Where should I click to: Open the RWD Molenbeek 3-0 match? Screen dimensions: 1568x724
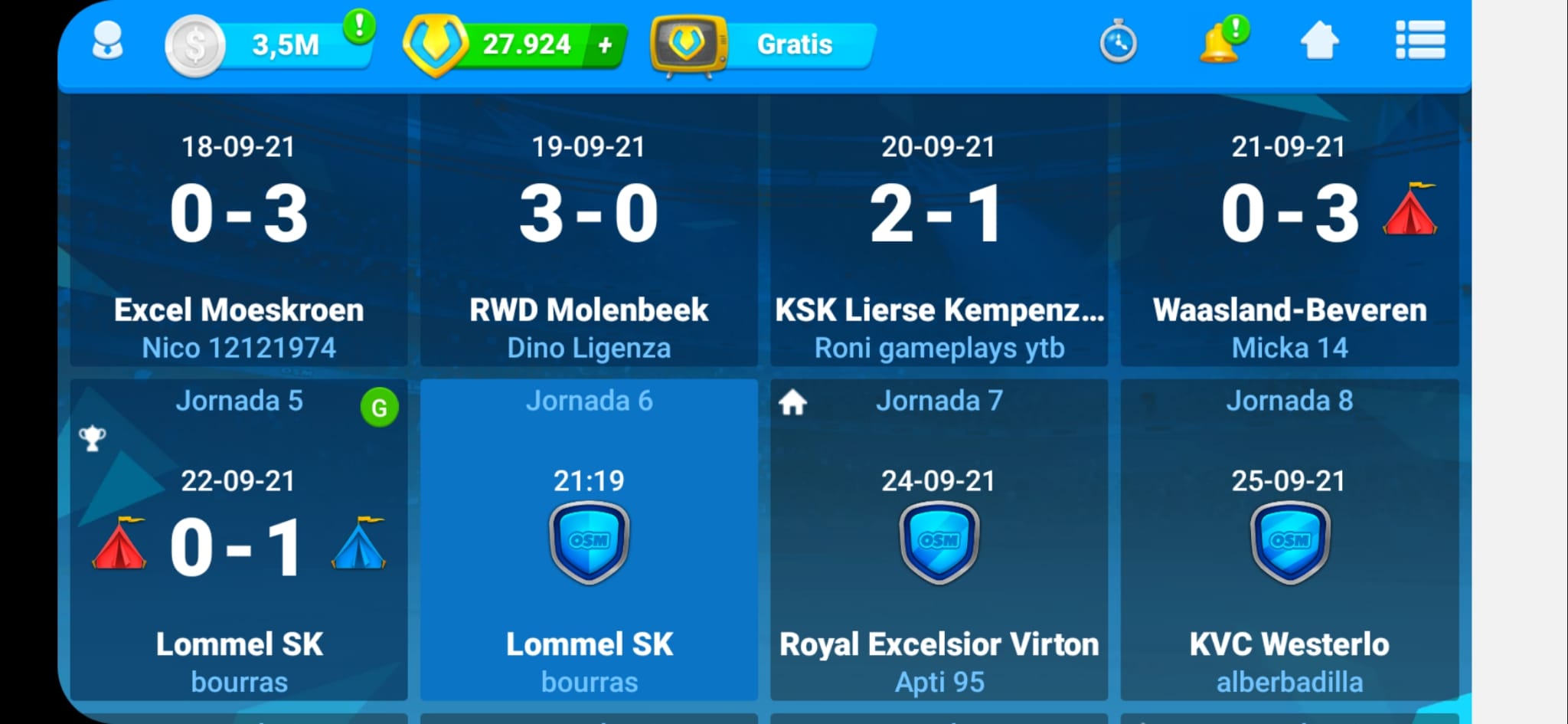(589, 230)
